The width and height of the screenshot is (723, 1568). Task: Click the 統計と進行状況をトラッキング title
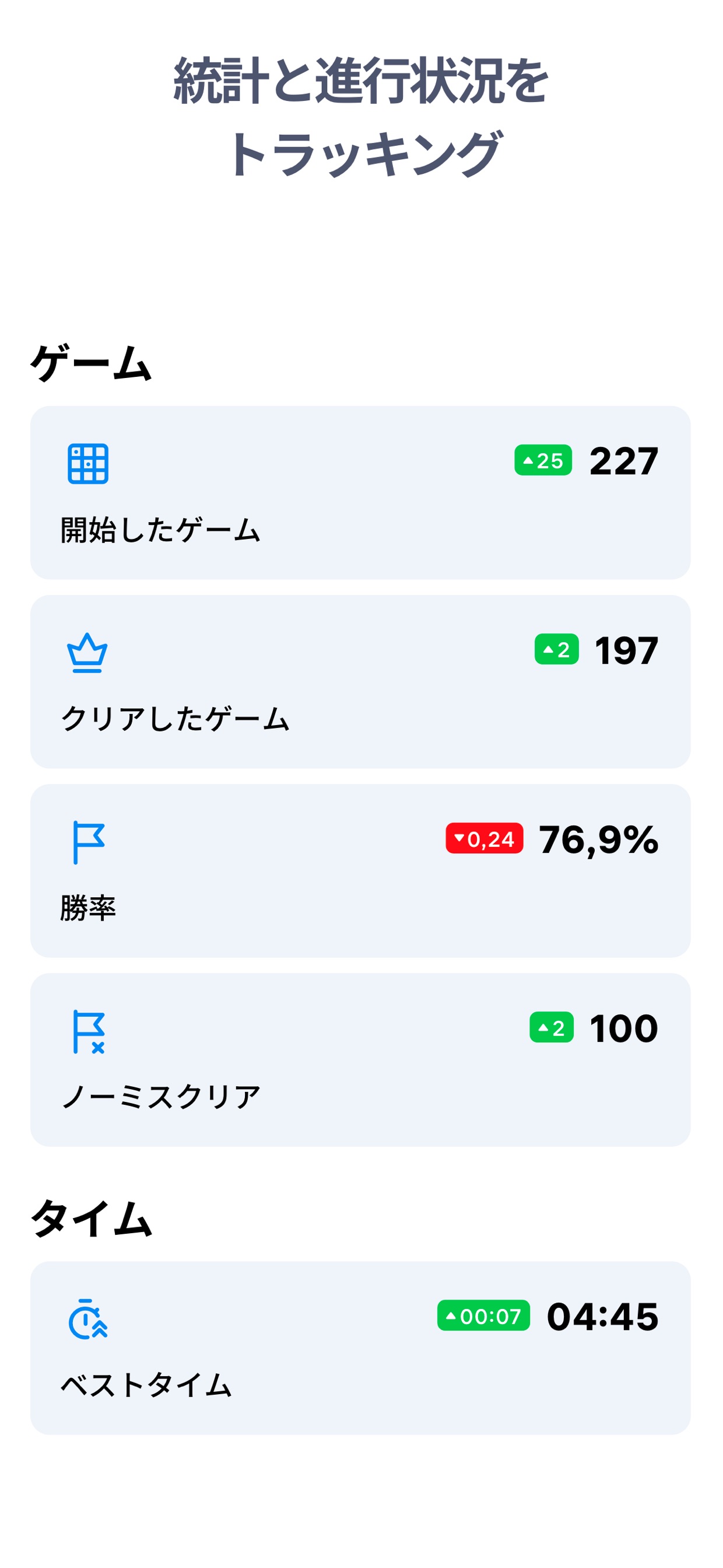(361, 113)
